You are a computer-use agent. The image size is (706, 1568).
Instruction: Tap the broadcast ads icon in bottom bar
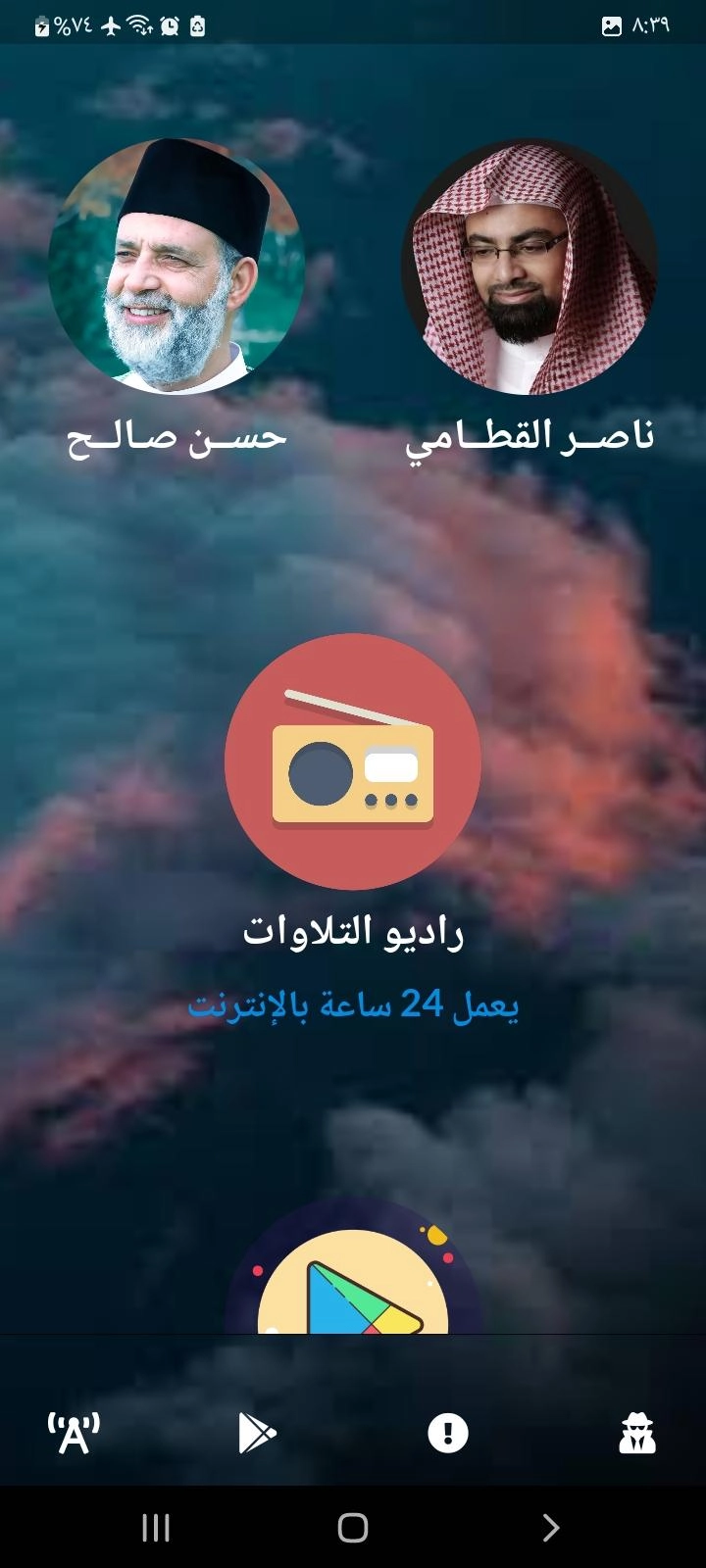[75, 1434]
